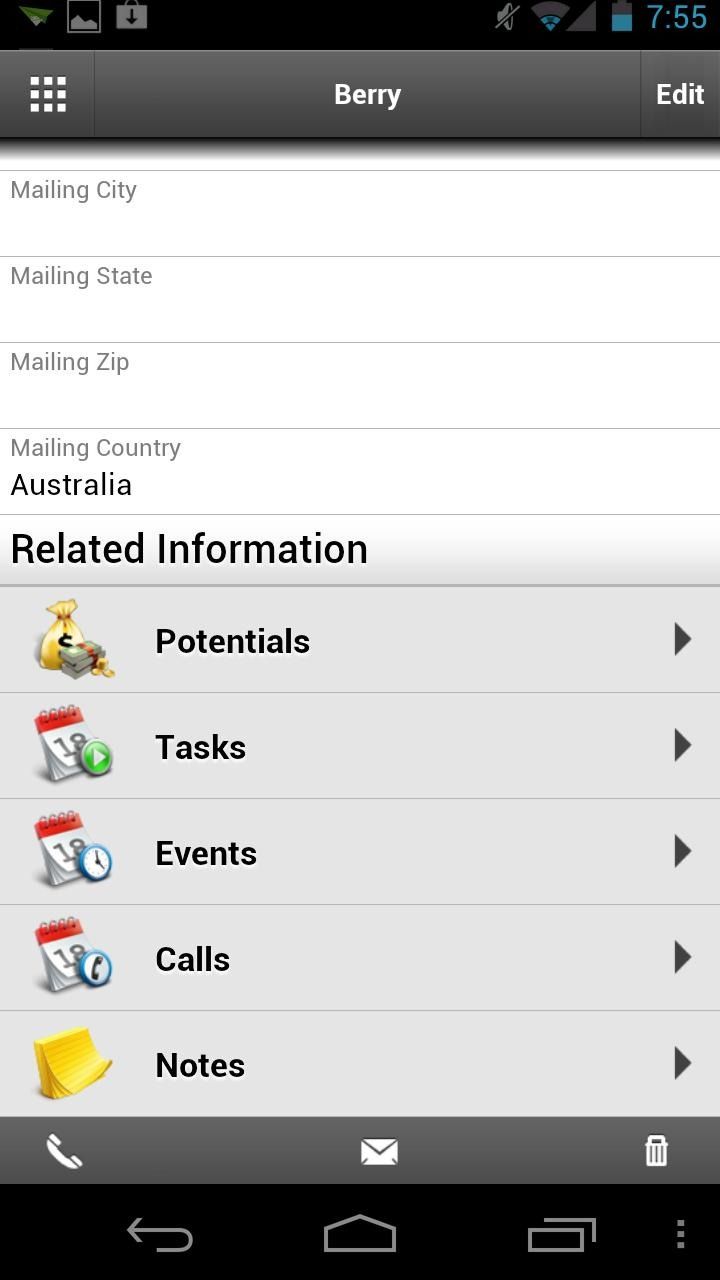Expand the Notes related list chevron
Screen dimensions: 720x1280
click(x=683, y=1064)
